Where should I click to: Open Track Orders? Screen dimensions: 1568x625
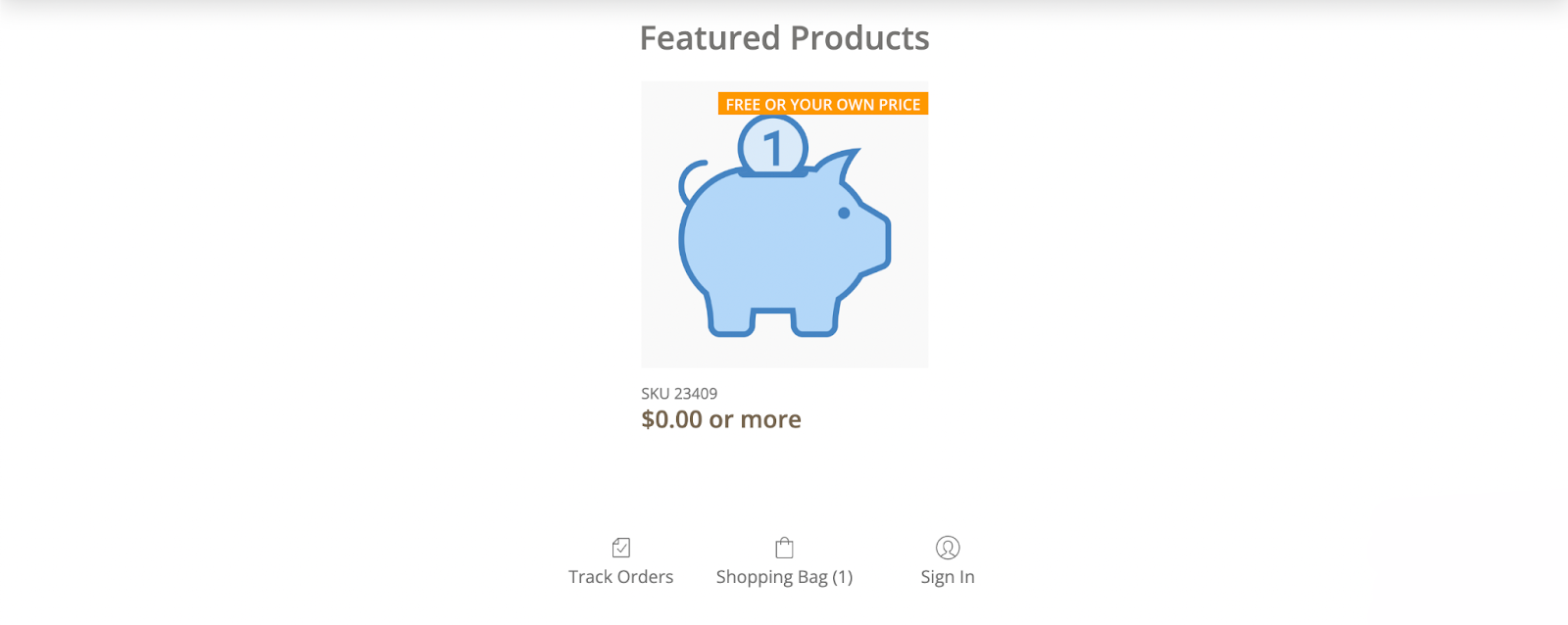pyautogui.click(x=620, y=562)
